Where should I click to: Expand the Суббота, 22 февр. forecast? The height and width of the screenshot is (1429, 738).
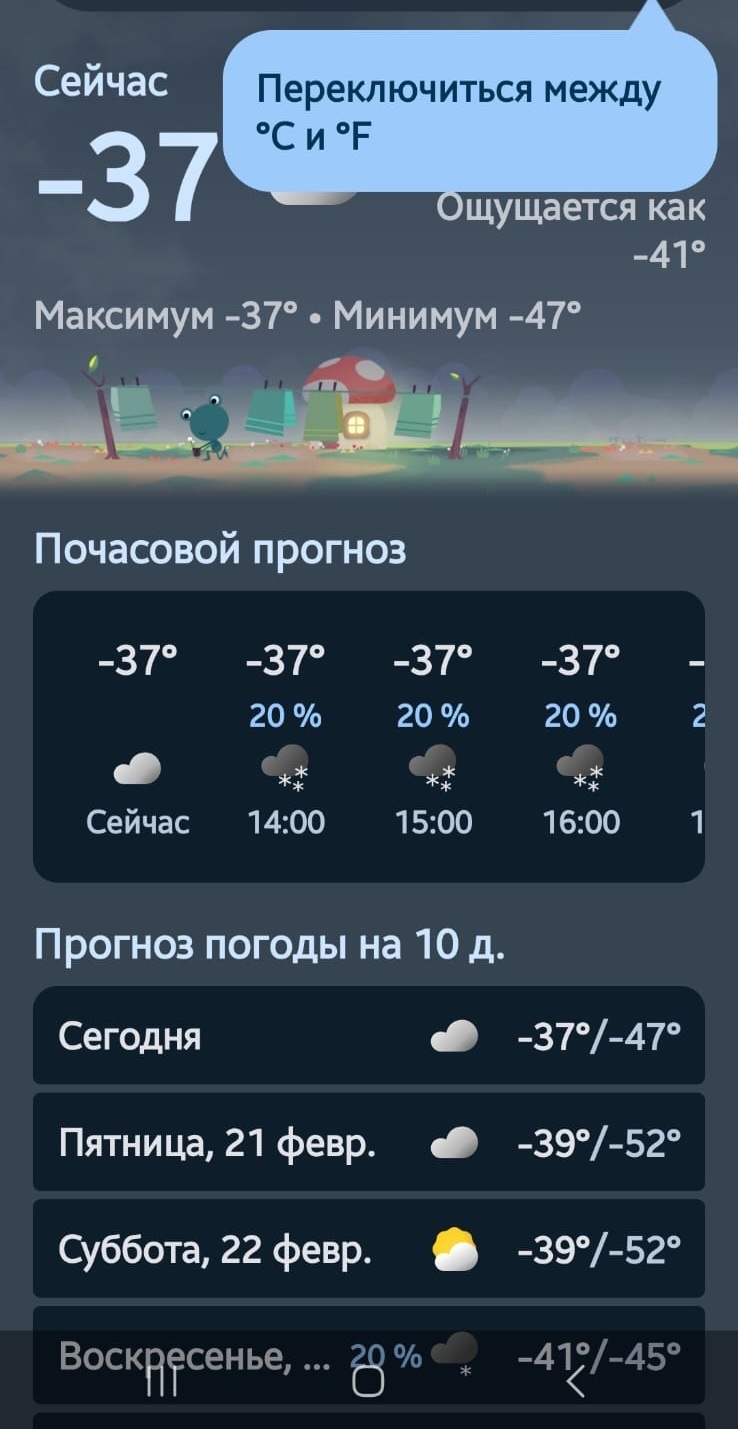pos(369,1249)
